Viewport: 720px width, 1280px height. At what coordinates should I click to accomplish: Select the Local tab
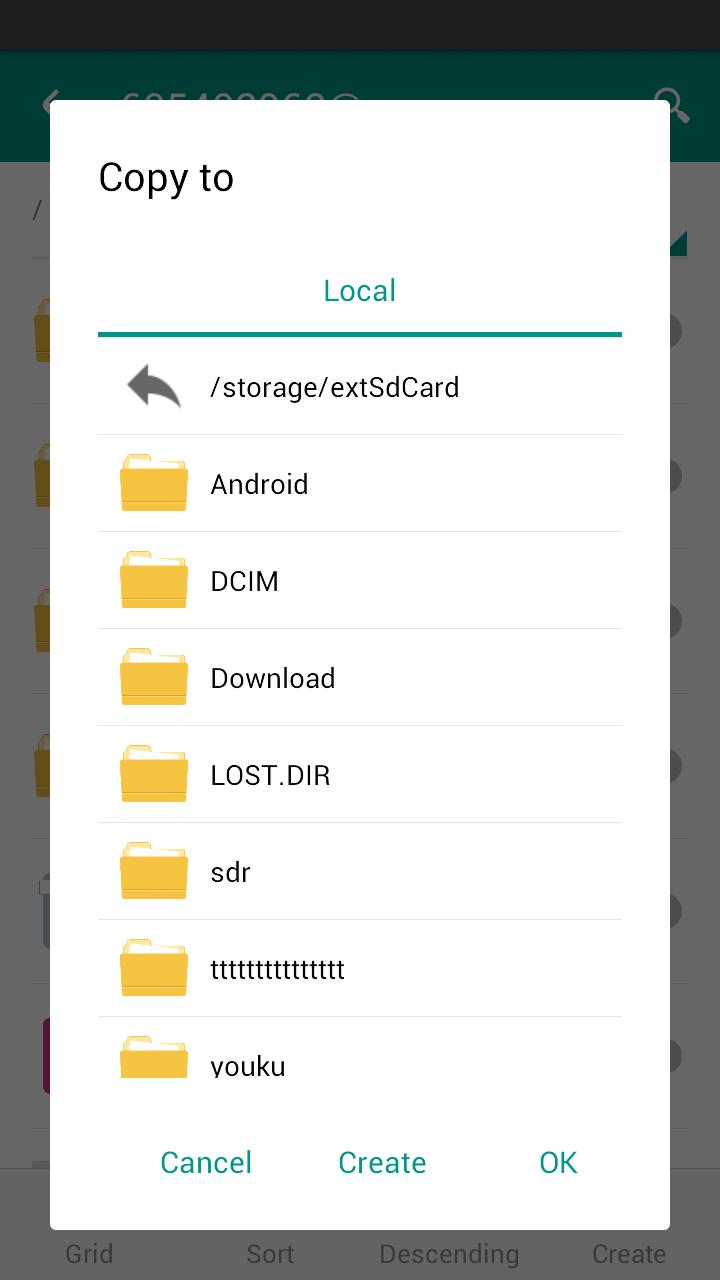coord(359,290)
